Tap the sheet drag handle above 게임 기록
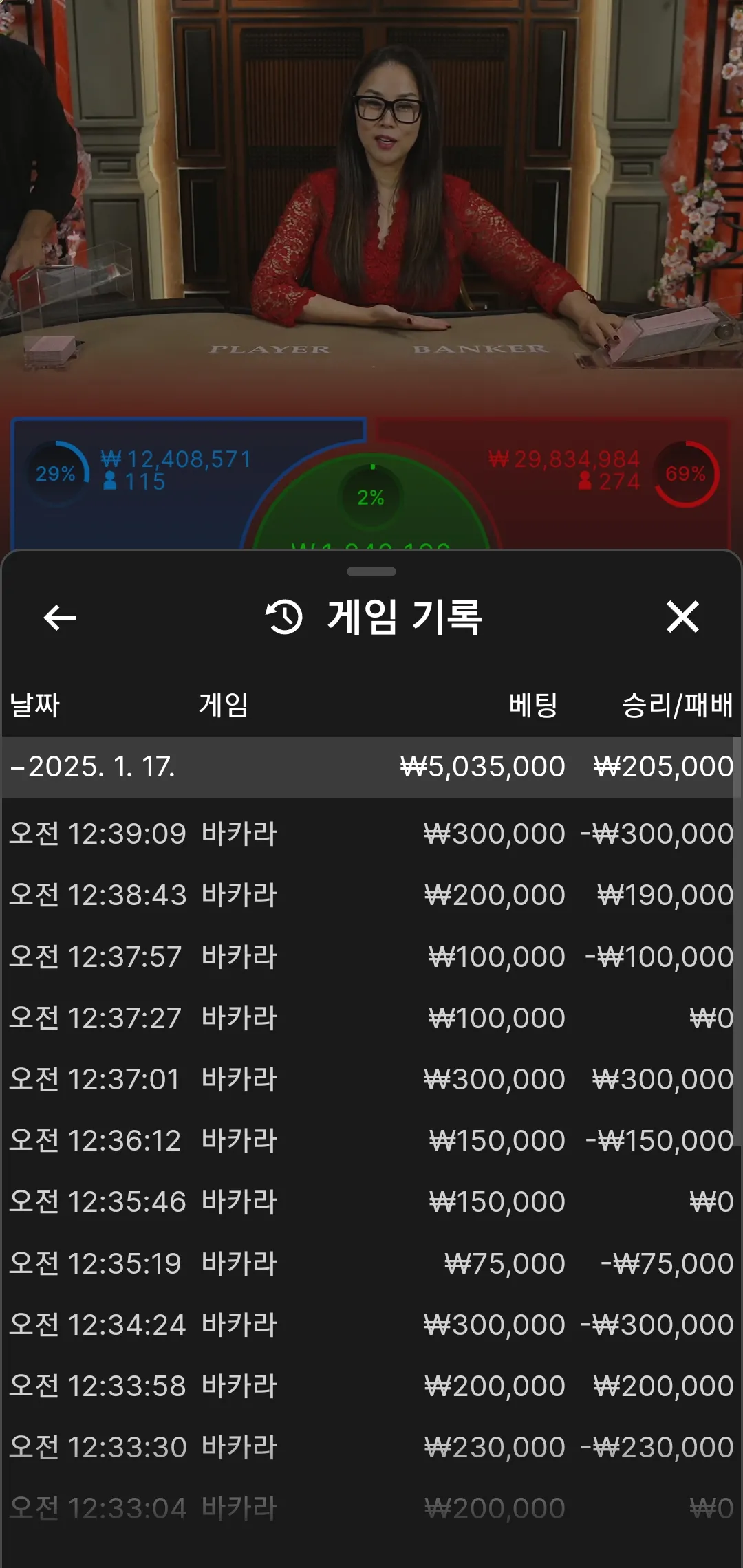 [x=371, y=571]
